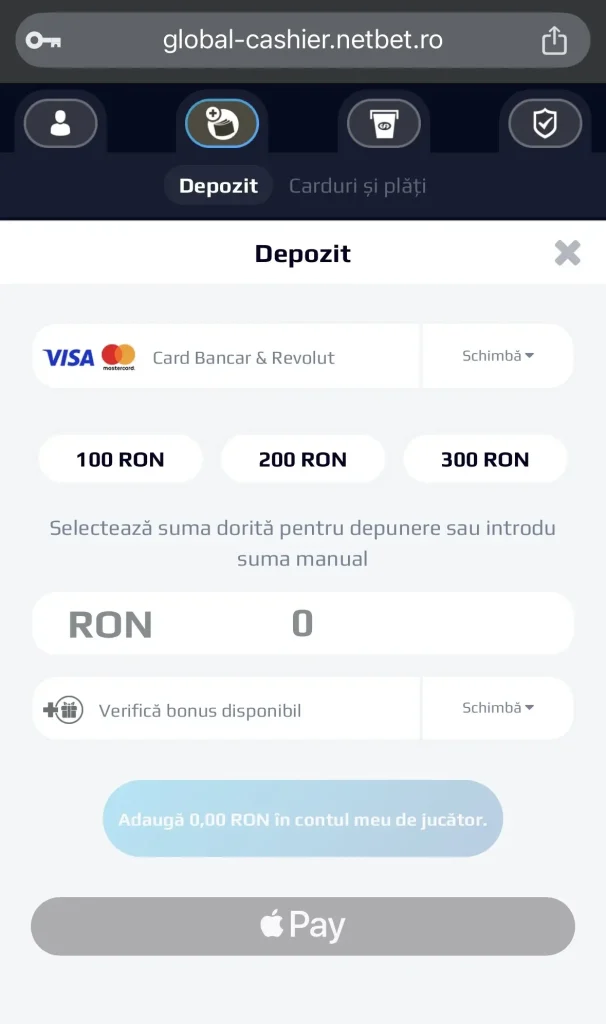The width and height of the screenshot is (606, 1024).
Task: Pay with Apple Pay
Action: (302, 926)
